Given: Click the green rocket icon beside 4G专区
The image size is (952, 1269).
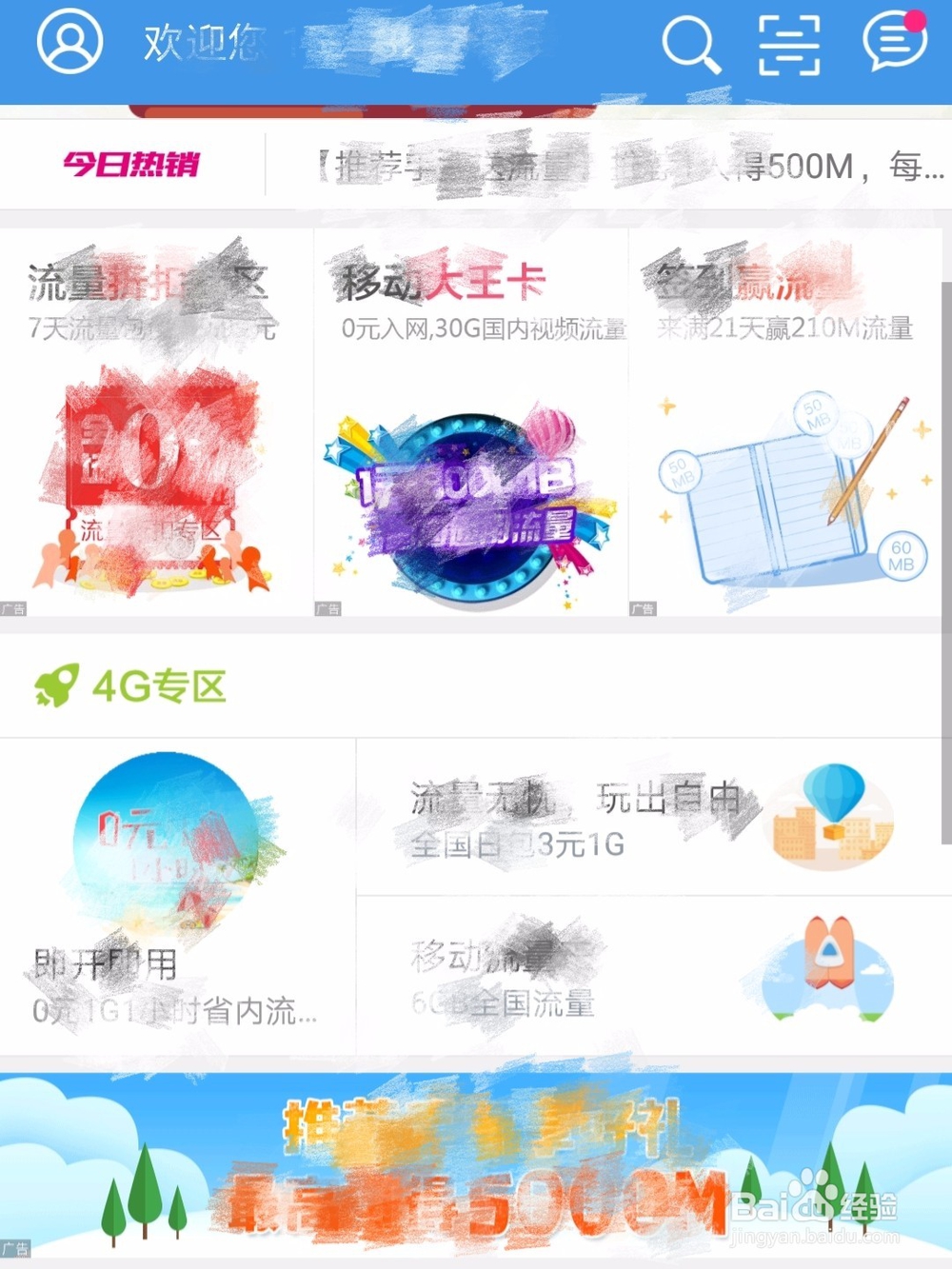Looking at the screenshot, I should point(55,682).
